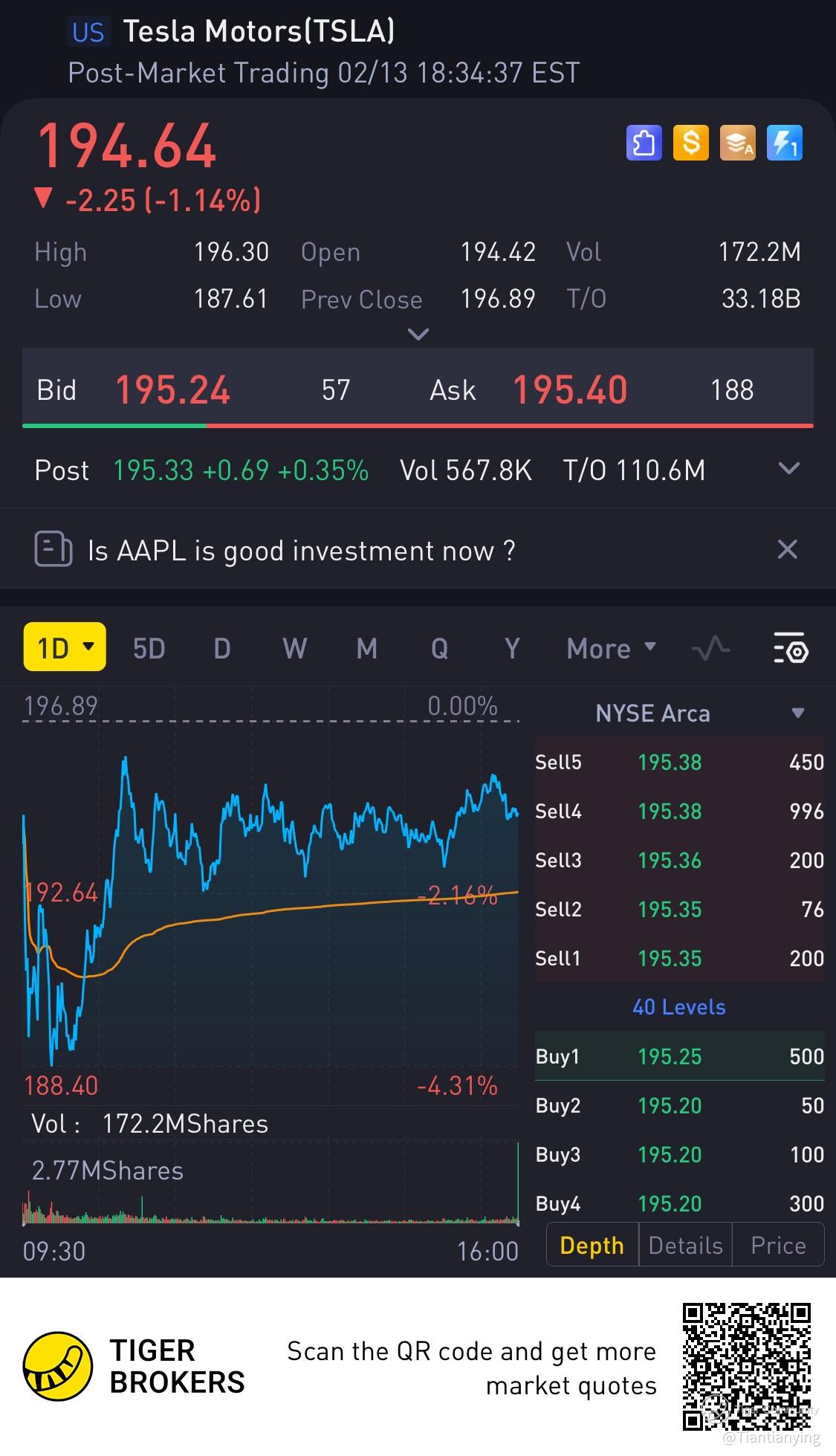Switch chart to 5D view
Image resolution: width=836 pixels, height=1456 pixels.
tap(149, 649)
